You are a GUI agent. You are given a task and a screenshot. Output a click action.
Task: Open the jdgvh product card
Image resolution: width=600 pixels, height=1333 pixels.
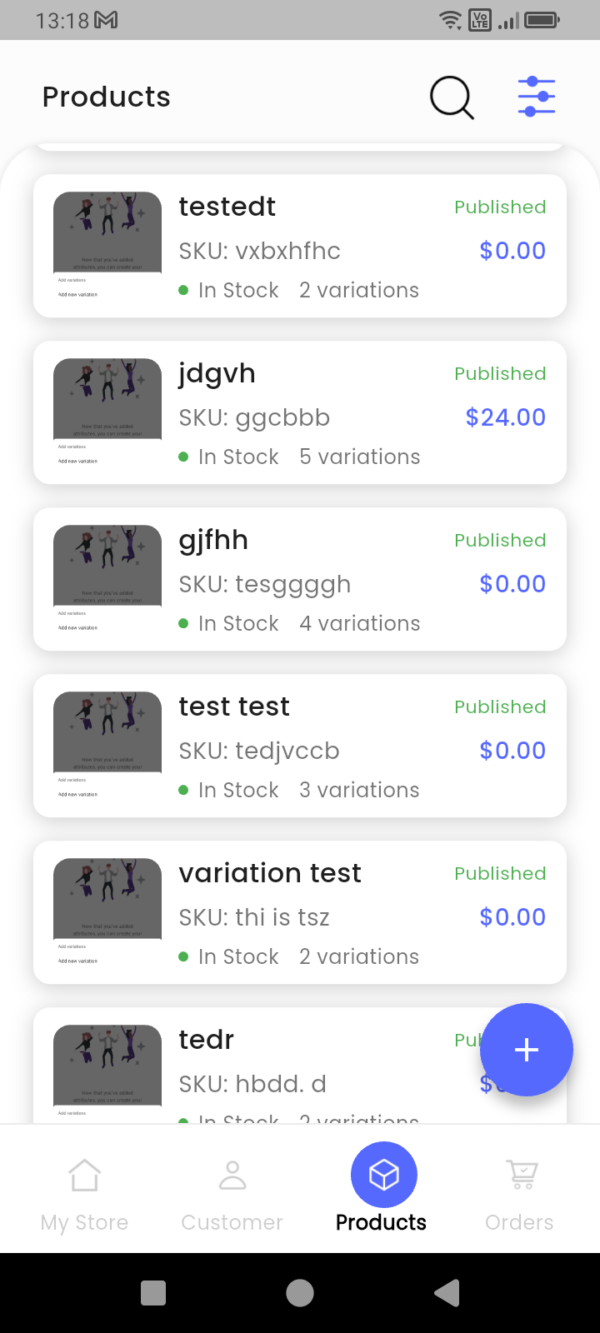tap(300, 412)
